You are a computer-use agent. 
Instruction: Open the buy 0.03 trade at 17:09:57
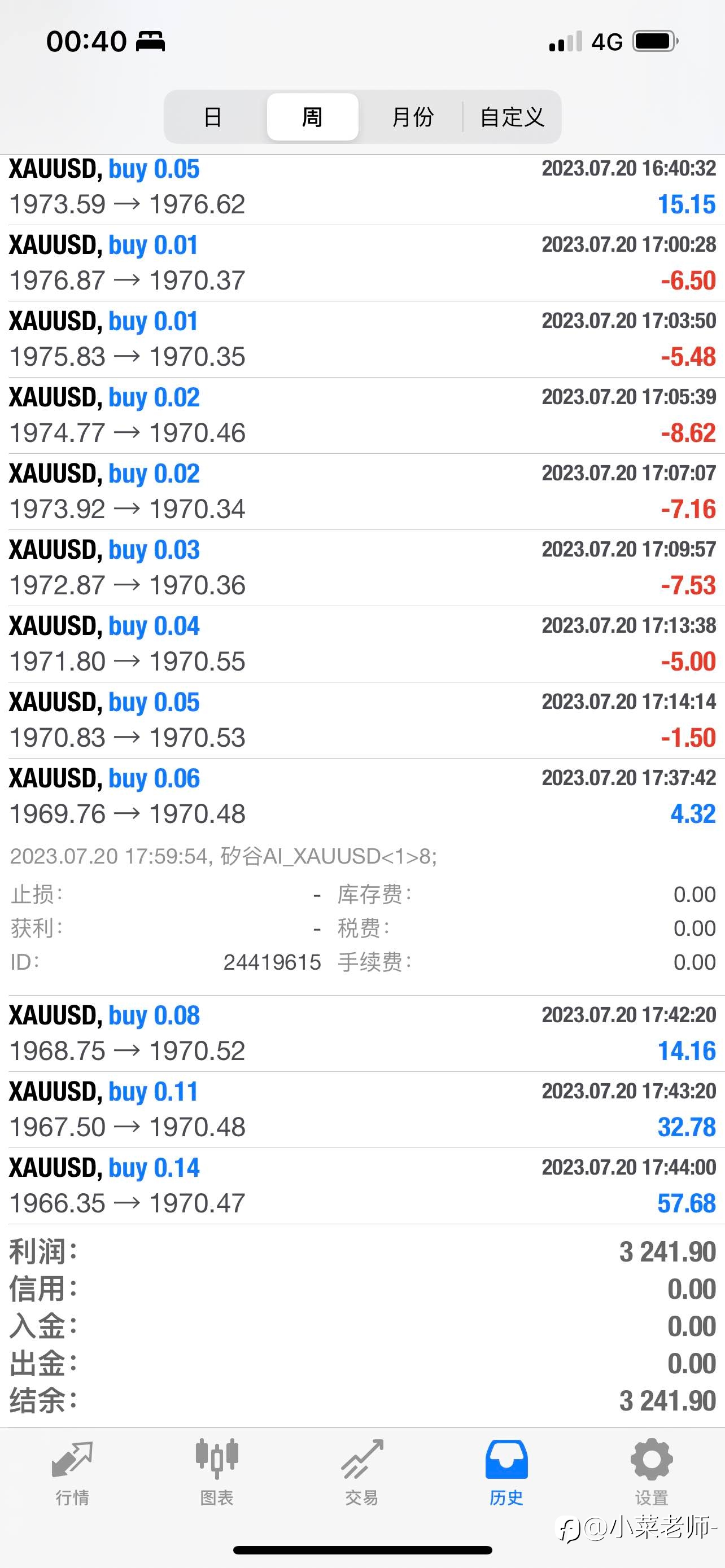(362, 568)
